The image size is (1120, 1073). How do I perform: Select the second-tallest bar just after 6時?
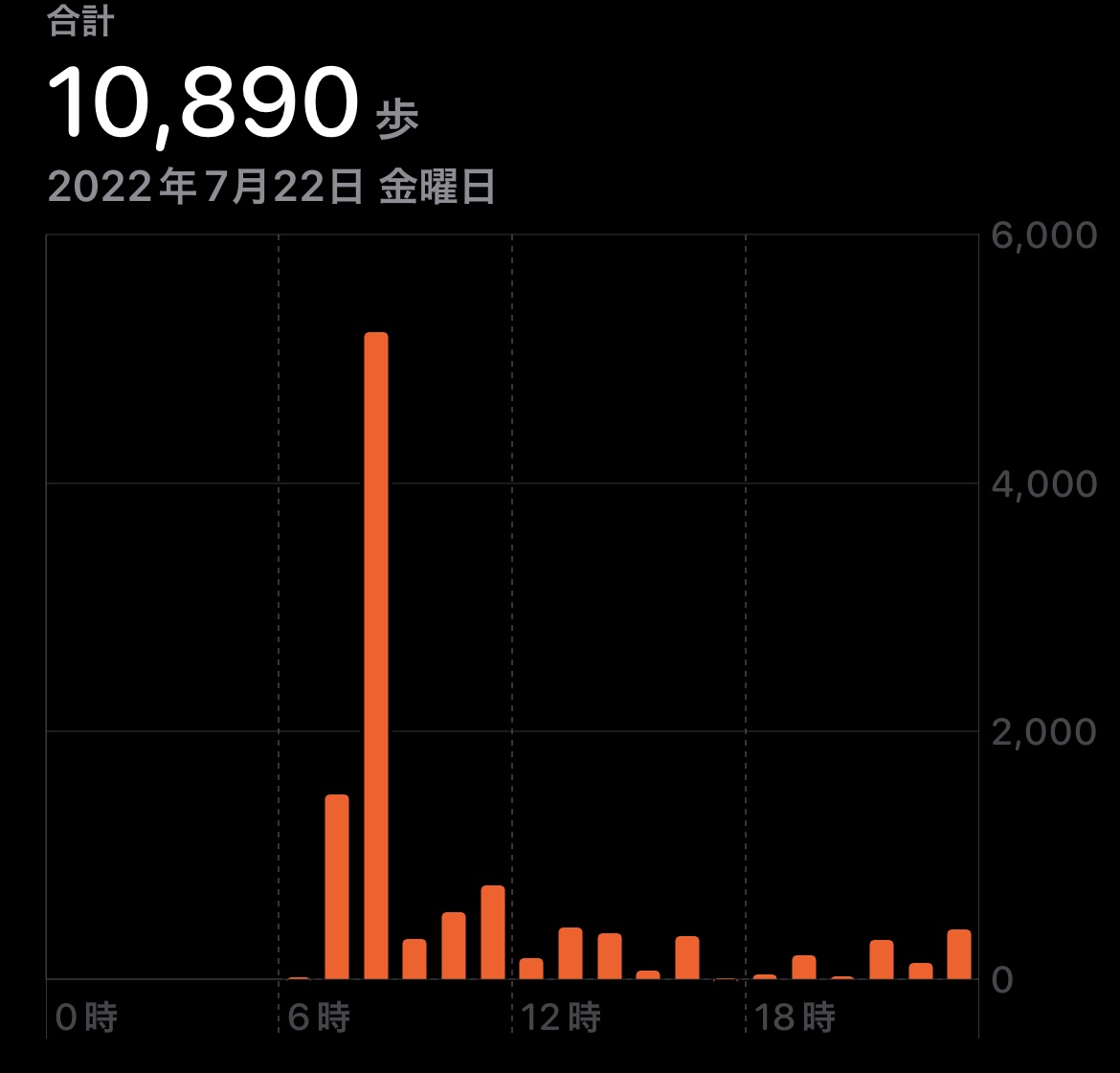[x=337, y=886]
